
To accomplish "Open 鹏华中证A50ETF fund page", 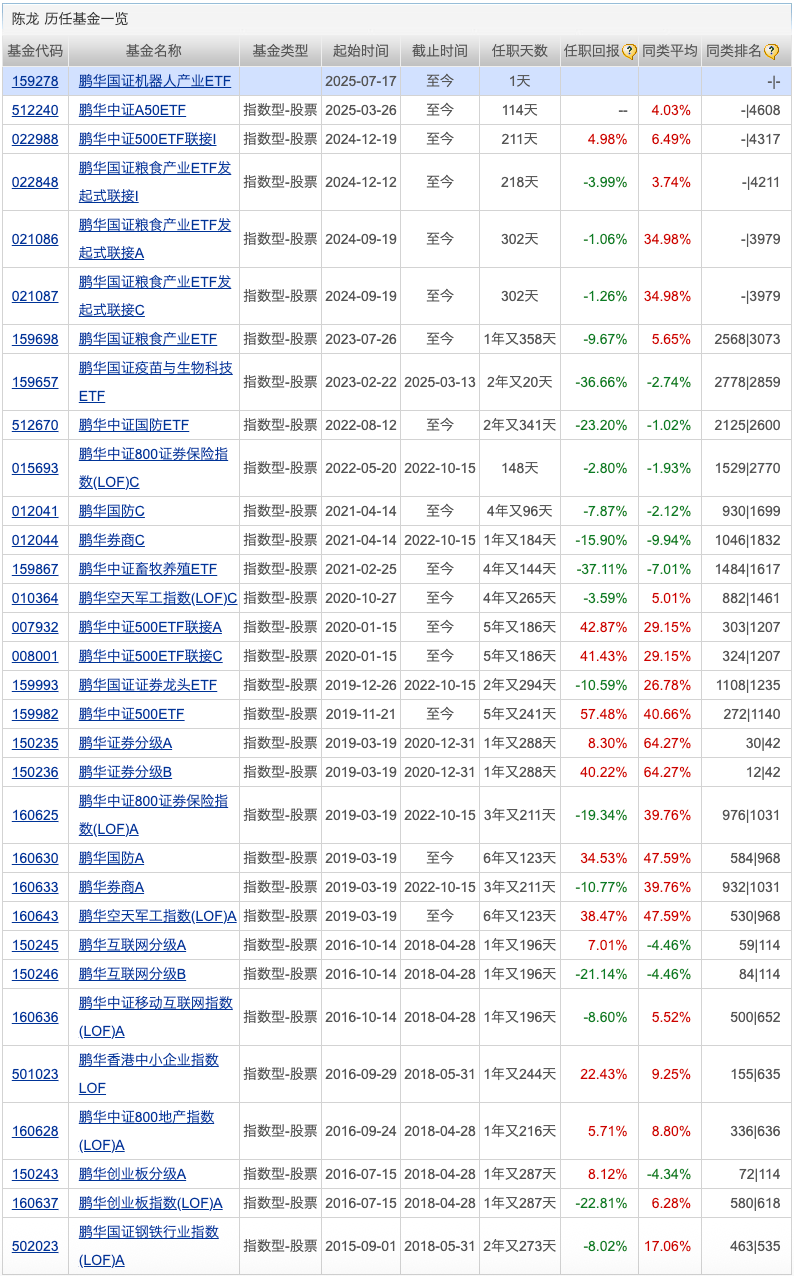I will click(x=132, y=110).
